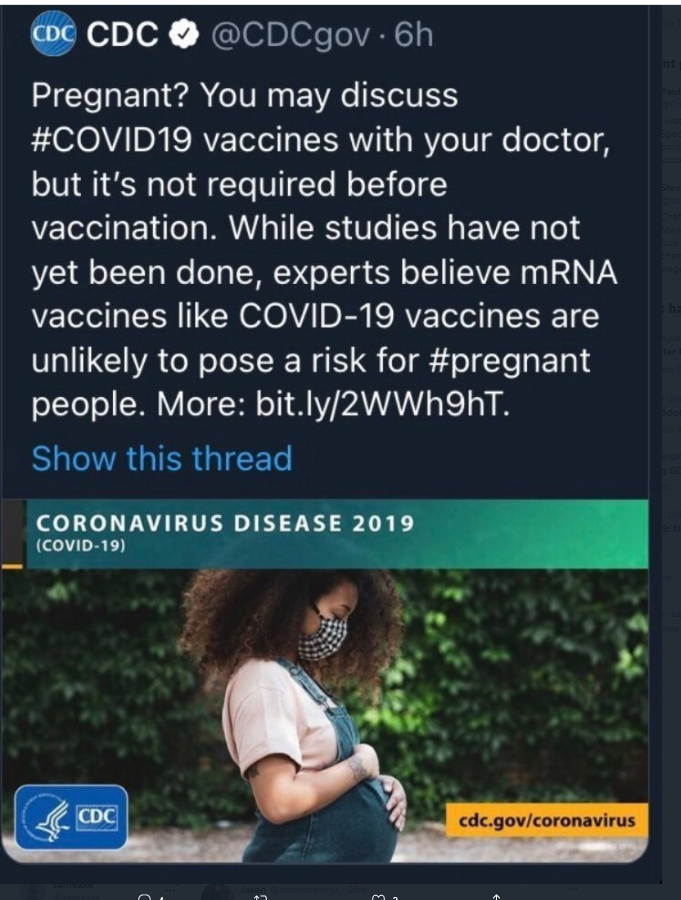This screenshot has width=681, height=900.
Task: Tap Show this thread
Action: [162, 458]
